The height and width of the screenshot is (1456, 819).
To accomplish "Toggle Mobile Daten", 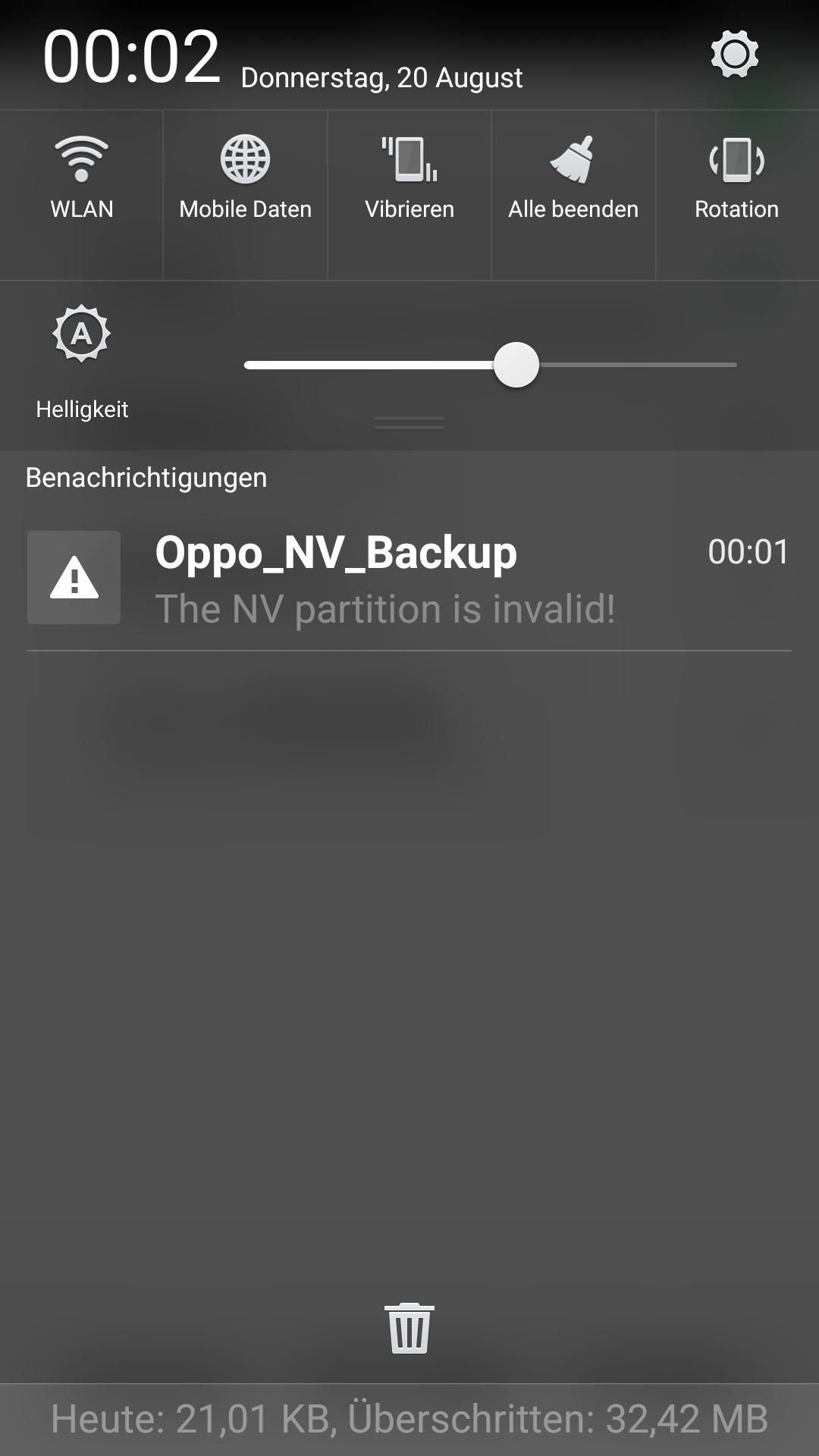I will [x=245, y=195].
